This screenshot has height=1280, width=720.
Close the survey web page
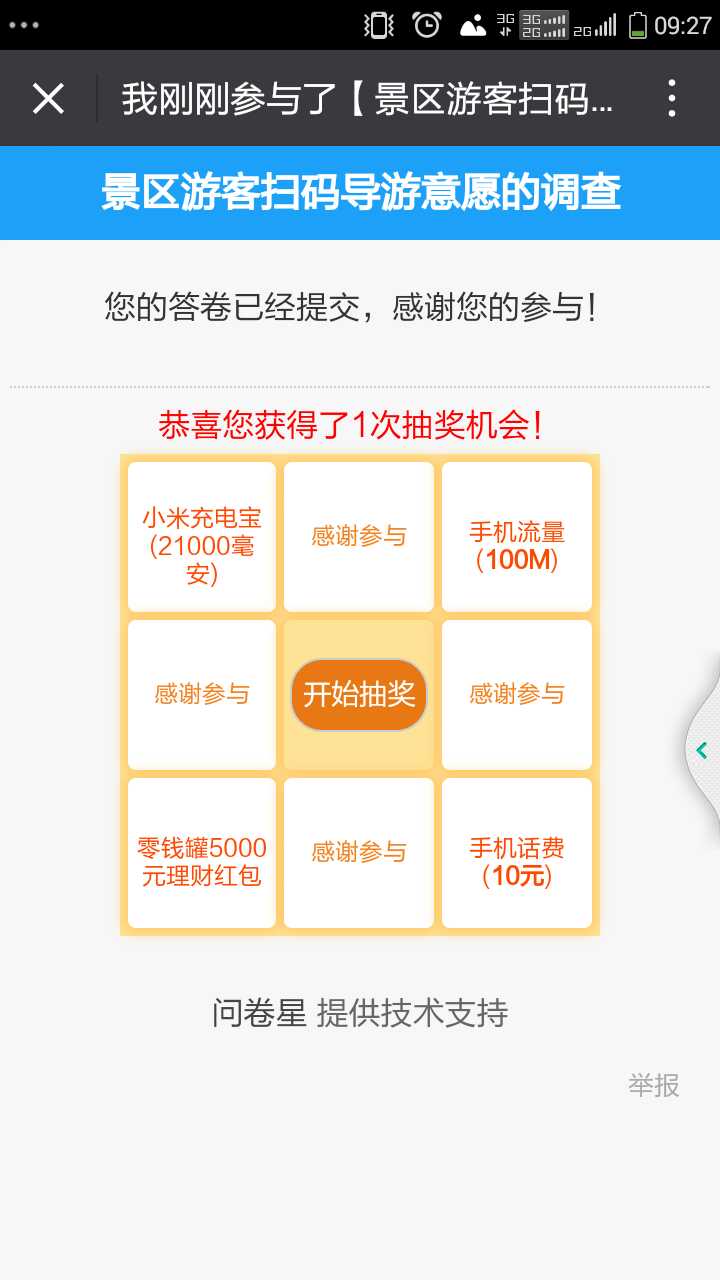coord(48,99)
